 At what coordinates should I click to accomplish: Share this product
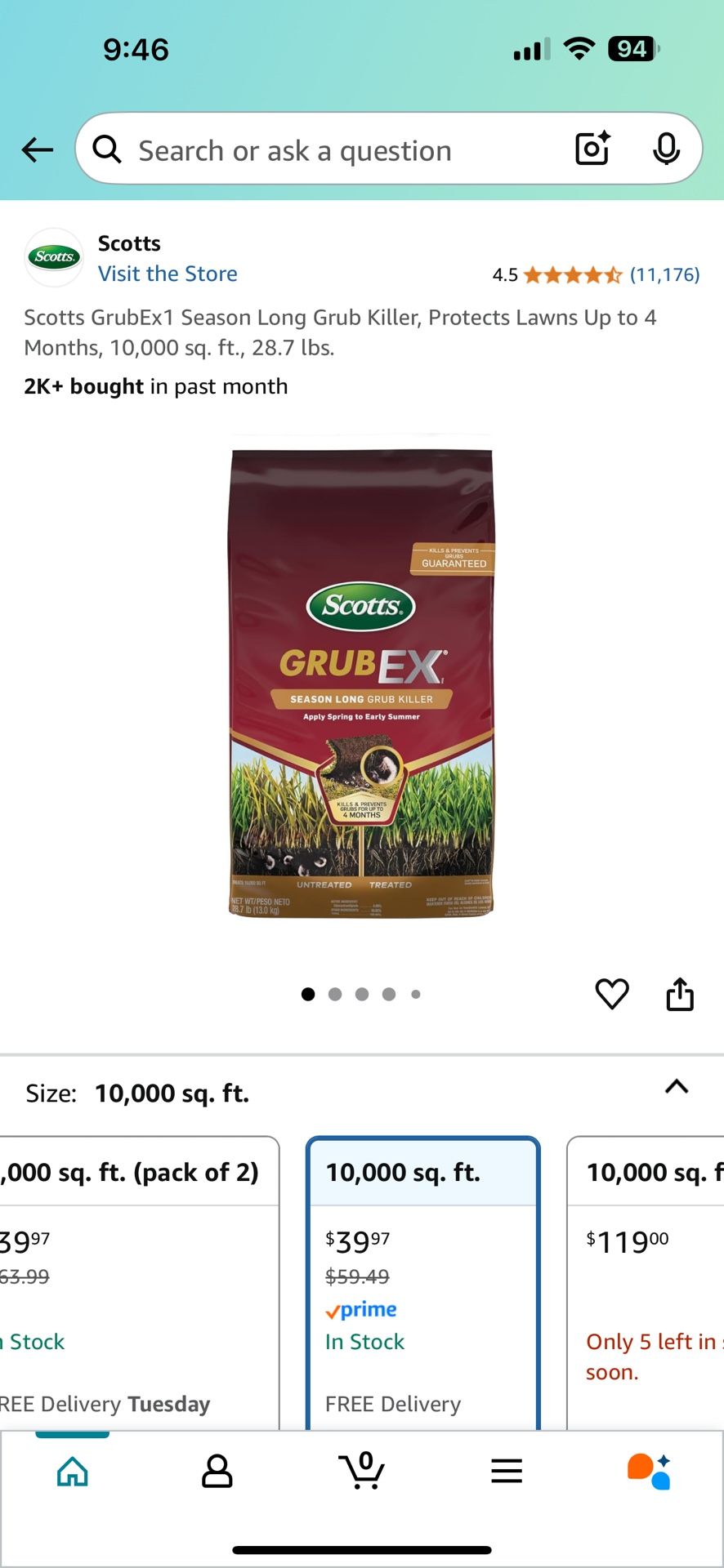pyautogui.click(x=680, y=994)
